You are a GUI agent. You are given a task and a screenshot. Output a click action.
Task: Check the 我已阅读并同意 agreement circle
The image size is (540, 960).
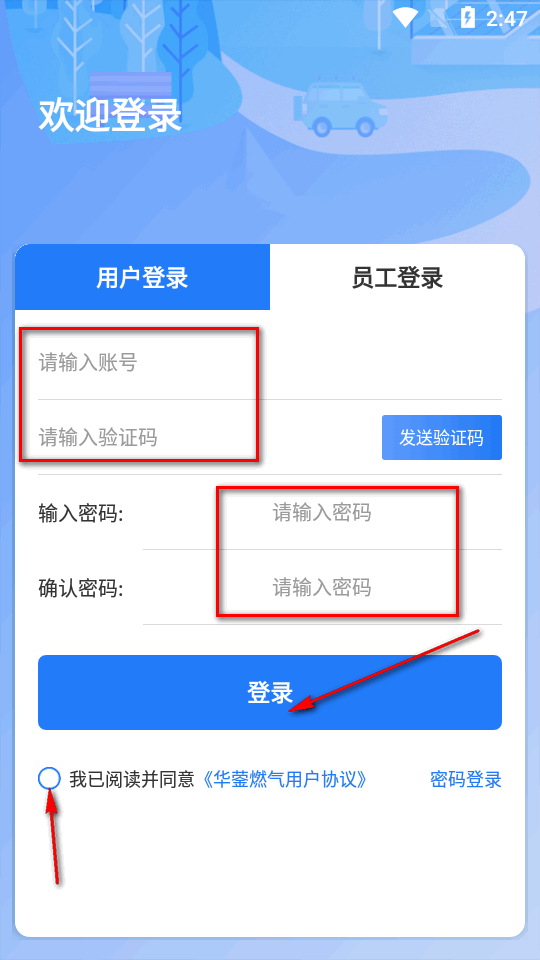pos(49,779)
